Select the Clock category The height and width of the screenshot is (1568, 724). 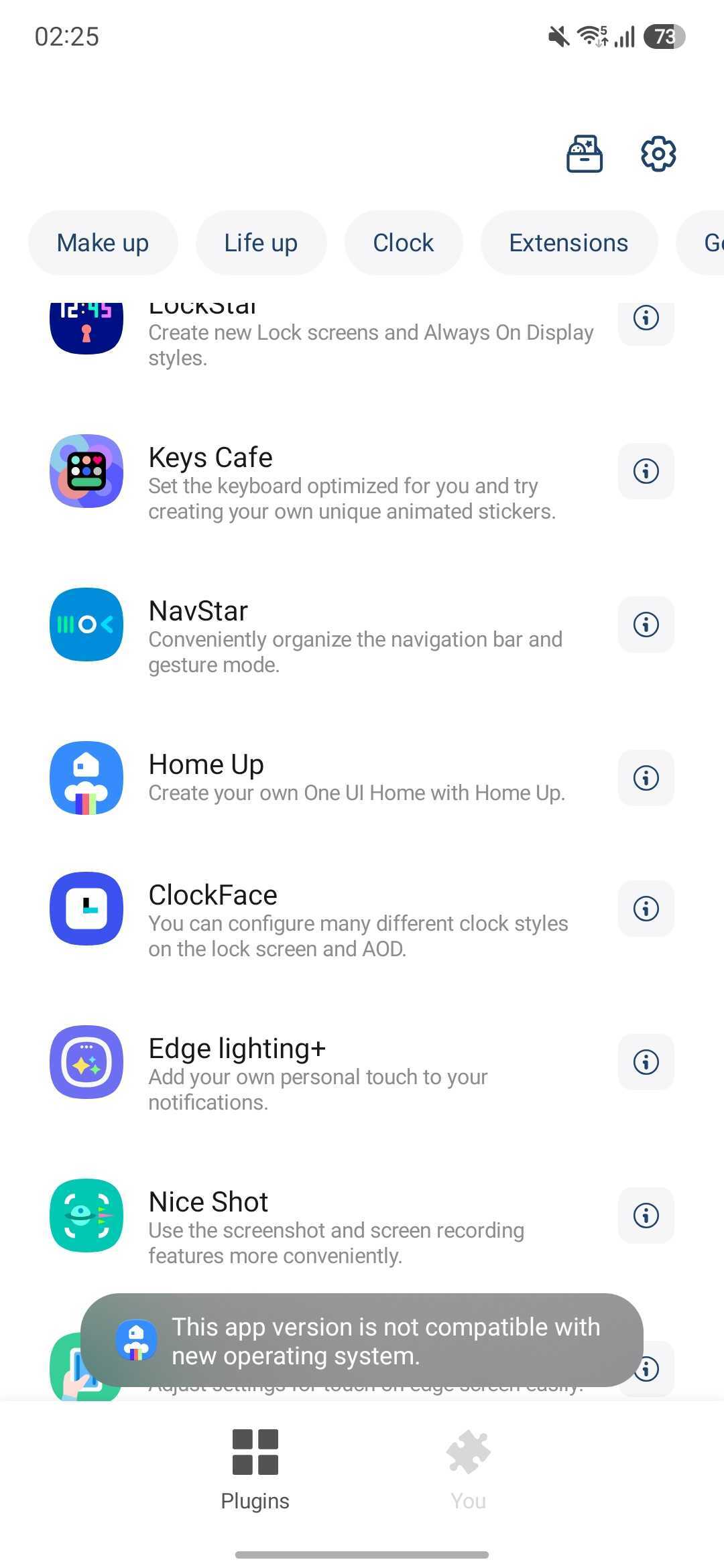[x=403, y=243]
